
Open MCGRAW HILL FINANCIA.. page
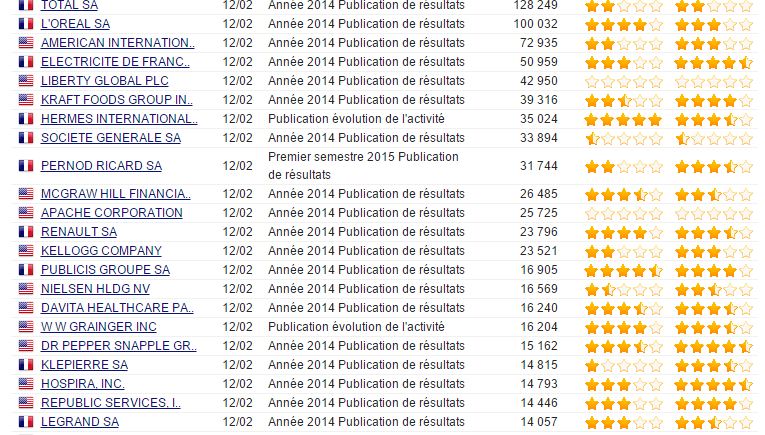[x=115, y=194]
